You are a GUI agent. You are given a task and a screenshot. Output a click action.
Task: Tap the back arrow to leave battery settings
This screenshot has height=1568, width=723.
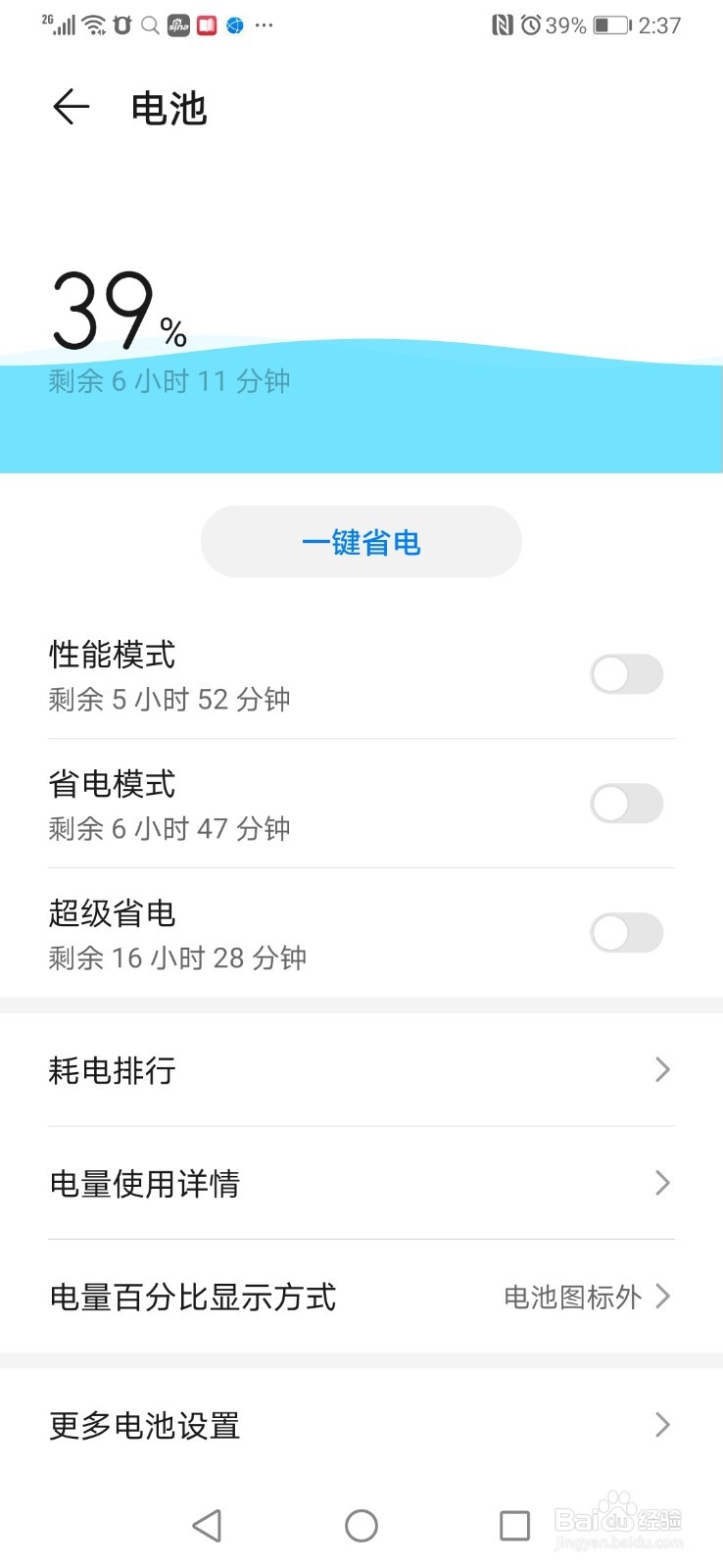pyautogui.click(x=70, y=108)
